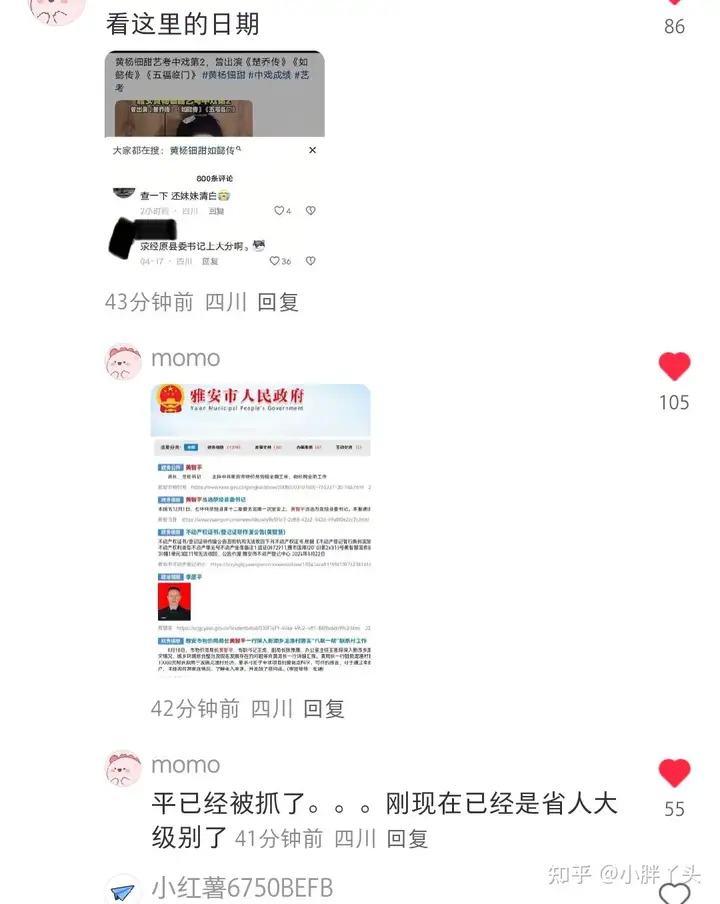Open the 雅安市人民政府 screenshot image
Image resolution: width=720 pixels, height=904 pixels.
260,530
